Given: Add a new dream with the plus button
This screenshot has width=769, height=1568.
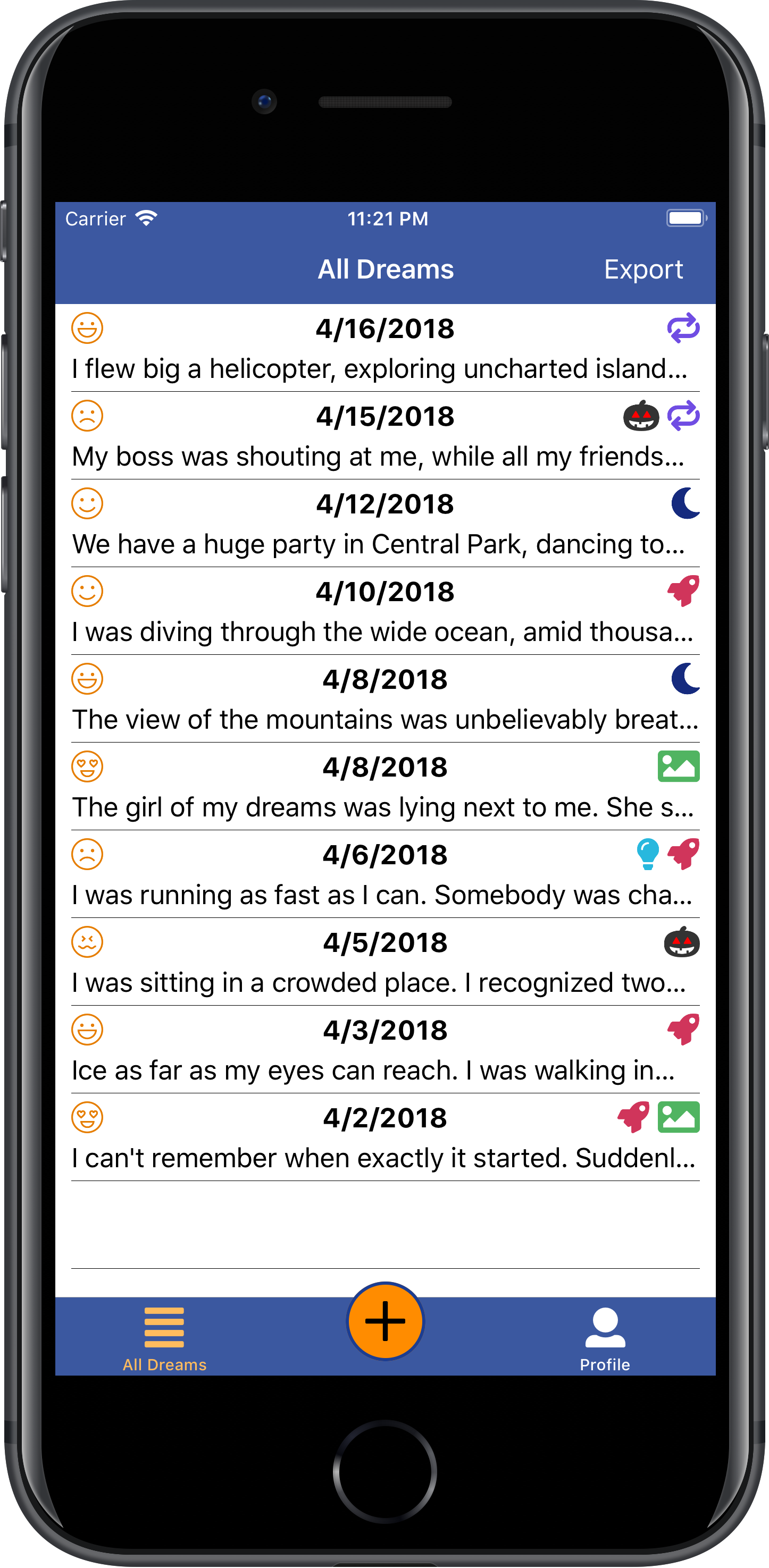Looking at the screenshot, I should (x=385, y=1320).
